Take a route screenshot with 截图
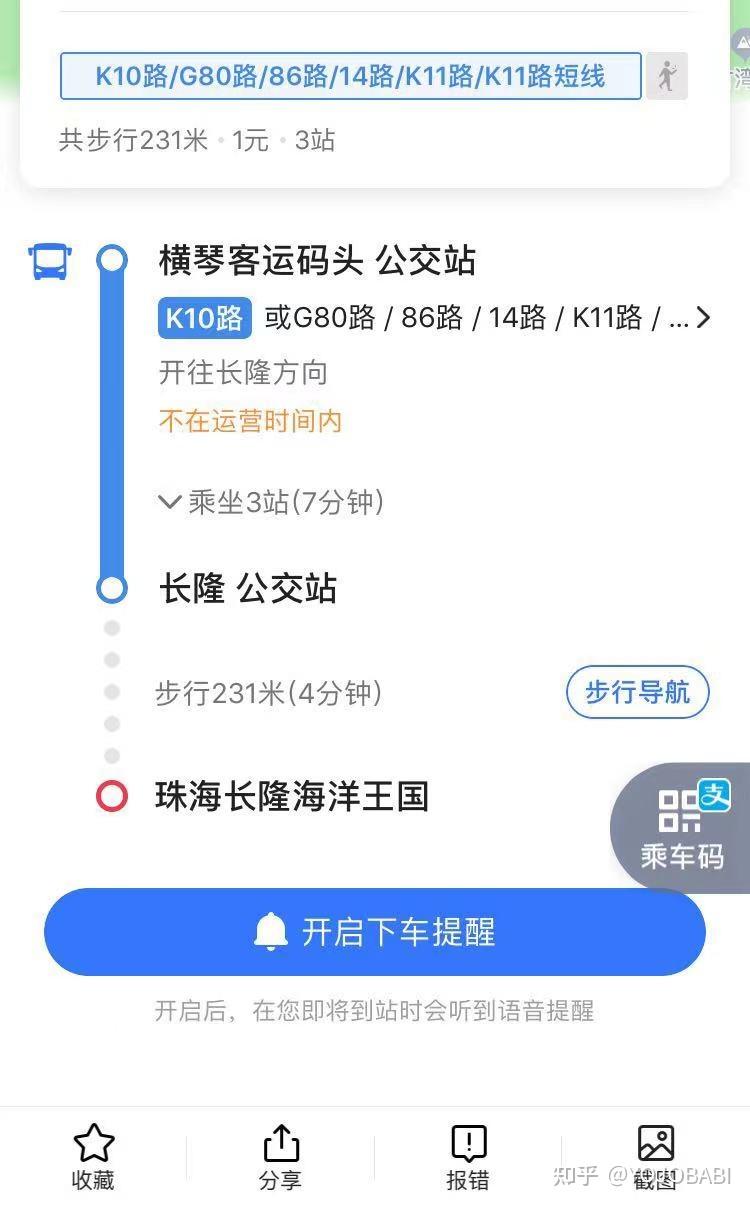 (x=655, y=1158)
